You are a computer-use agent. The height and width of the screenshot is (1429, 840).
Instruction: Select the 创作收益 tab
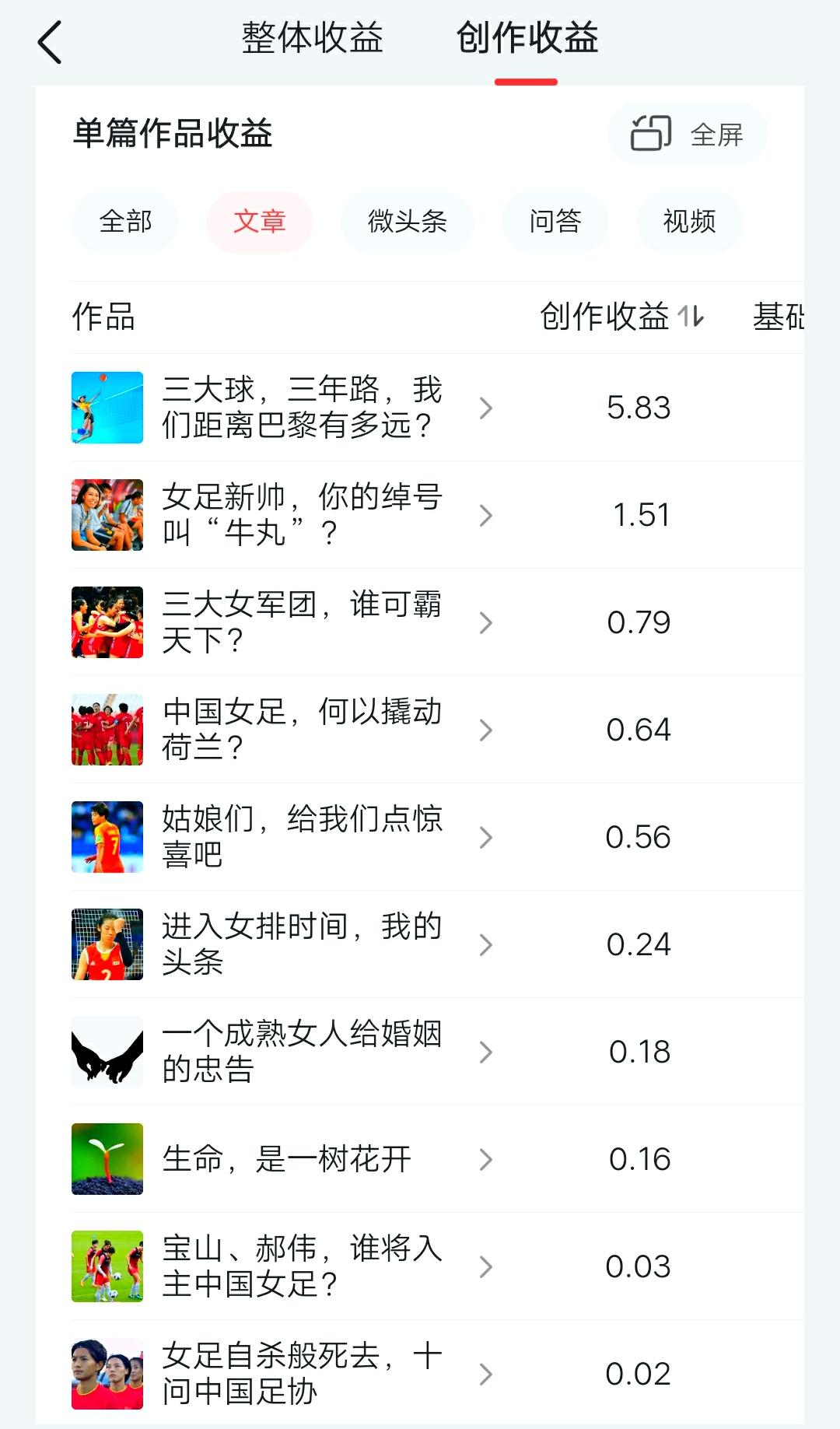527,38
